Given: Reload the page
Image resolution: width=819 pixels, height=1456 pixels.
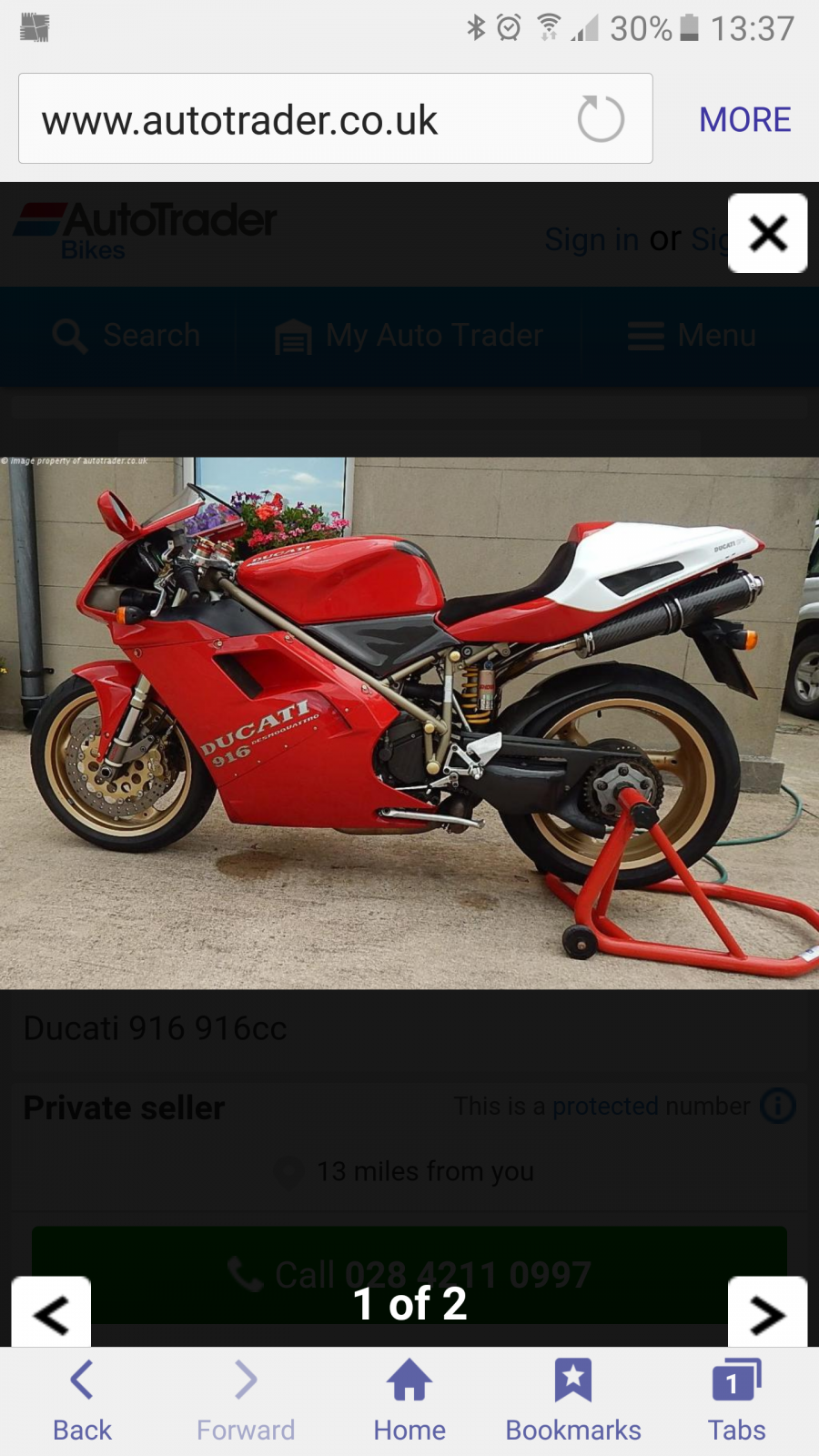Looking at the screenshot, I should click(601, 119).
